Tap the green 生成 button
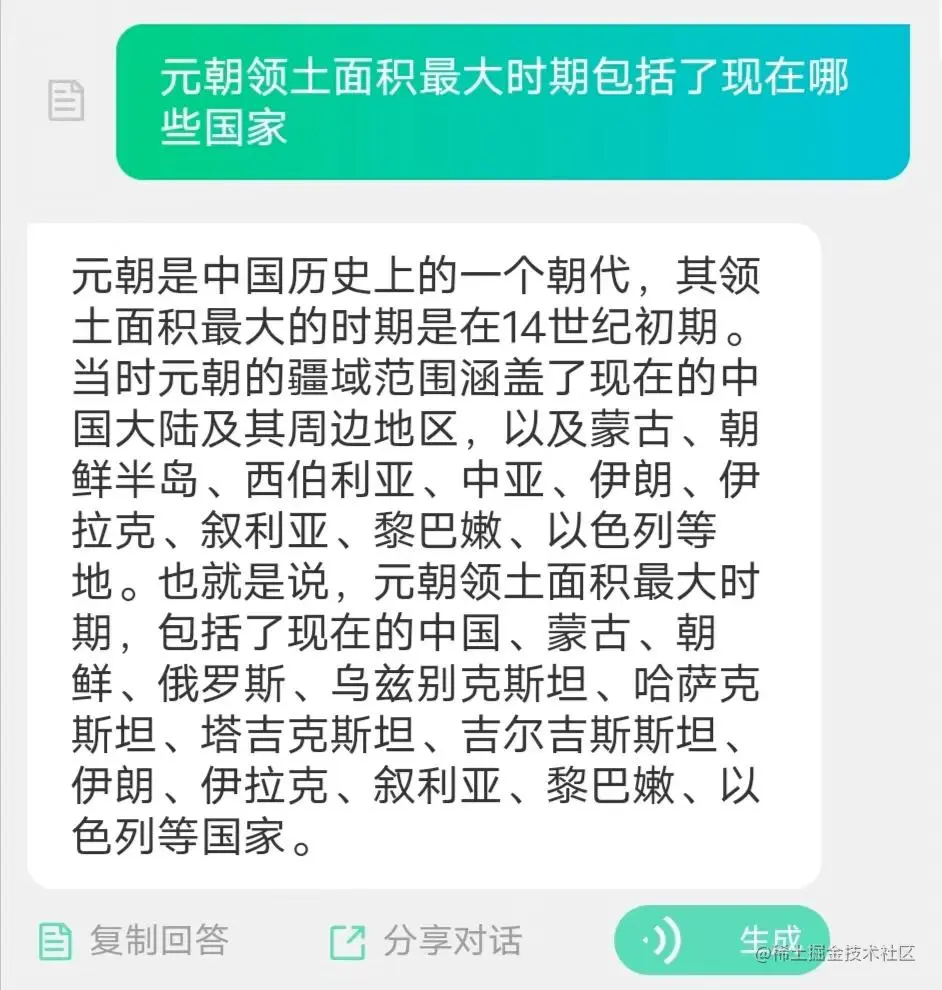 pyautogui.click(x=722, y=940)
